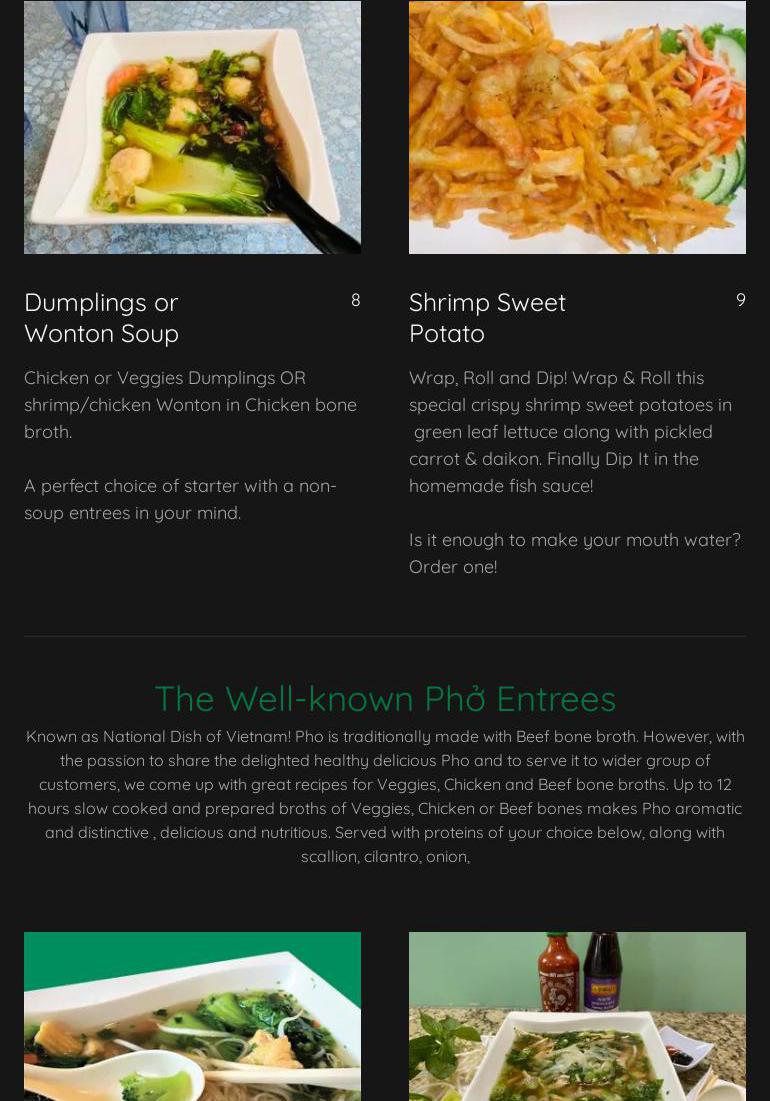Screen dimensions: 770x1101
Task: View the Shrimp Sweet Potato photo
Action: (x=577, y=127)
